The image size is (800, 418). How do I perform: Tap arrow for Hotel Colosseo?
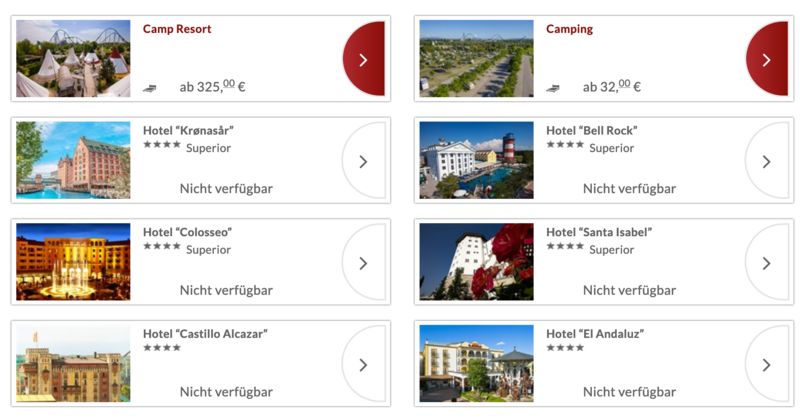364,263
